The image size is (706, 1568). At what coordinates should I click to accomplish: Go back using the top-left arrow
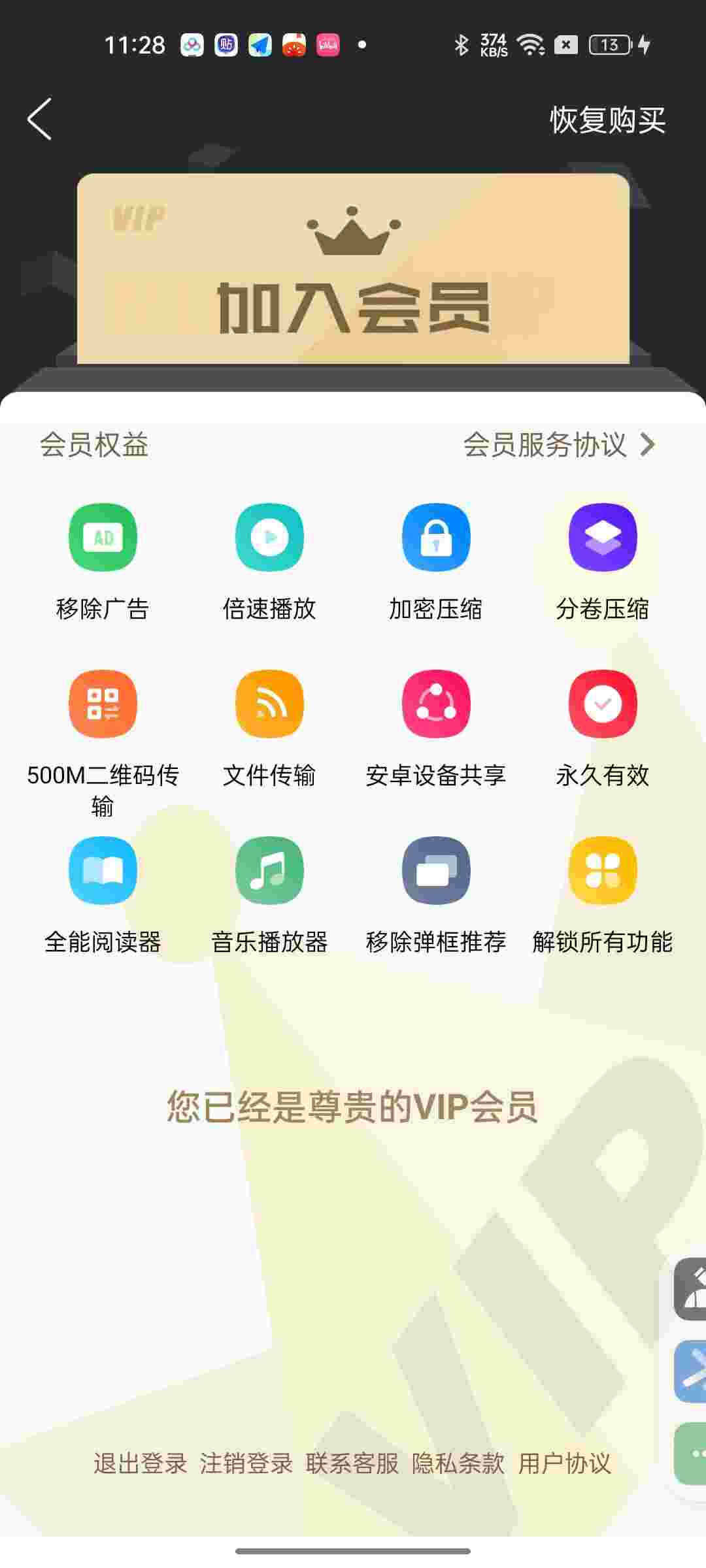pyautogui.click(x=39, y=120)
